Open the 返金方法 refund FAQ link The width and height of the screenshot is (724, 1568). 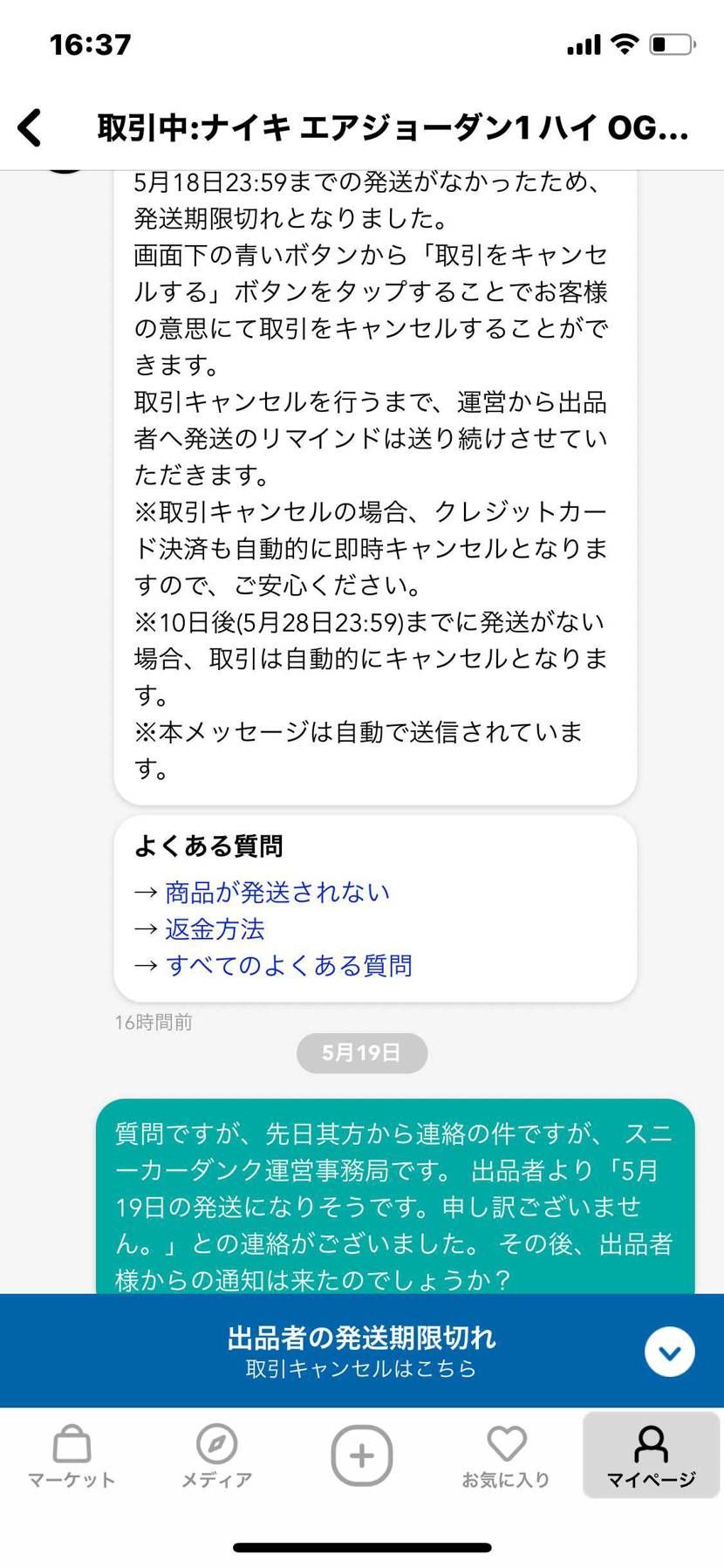point(215,929)
